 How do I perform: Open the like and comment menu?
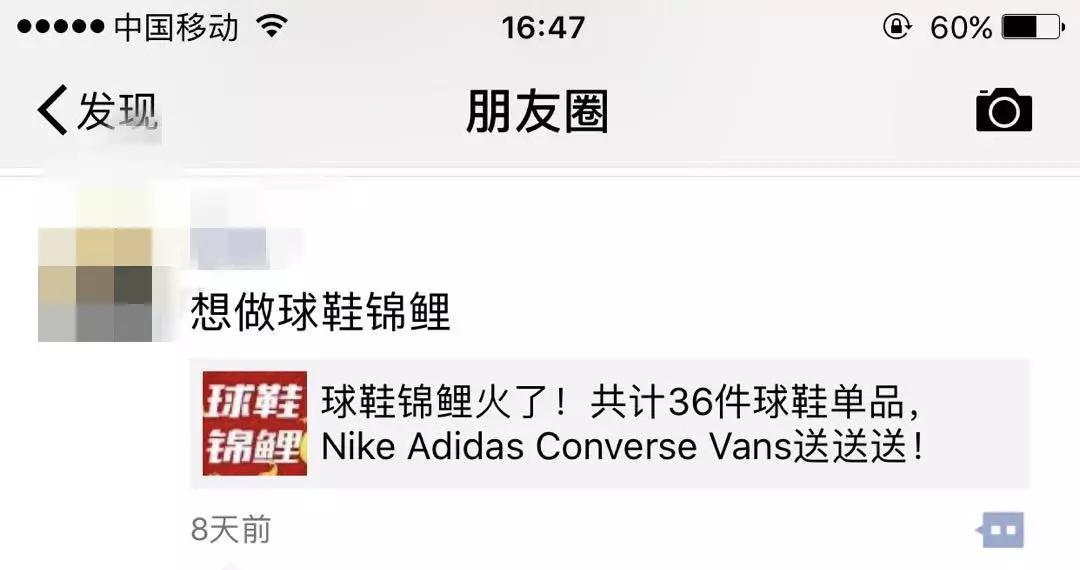point(1002,530)
